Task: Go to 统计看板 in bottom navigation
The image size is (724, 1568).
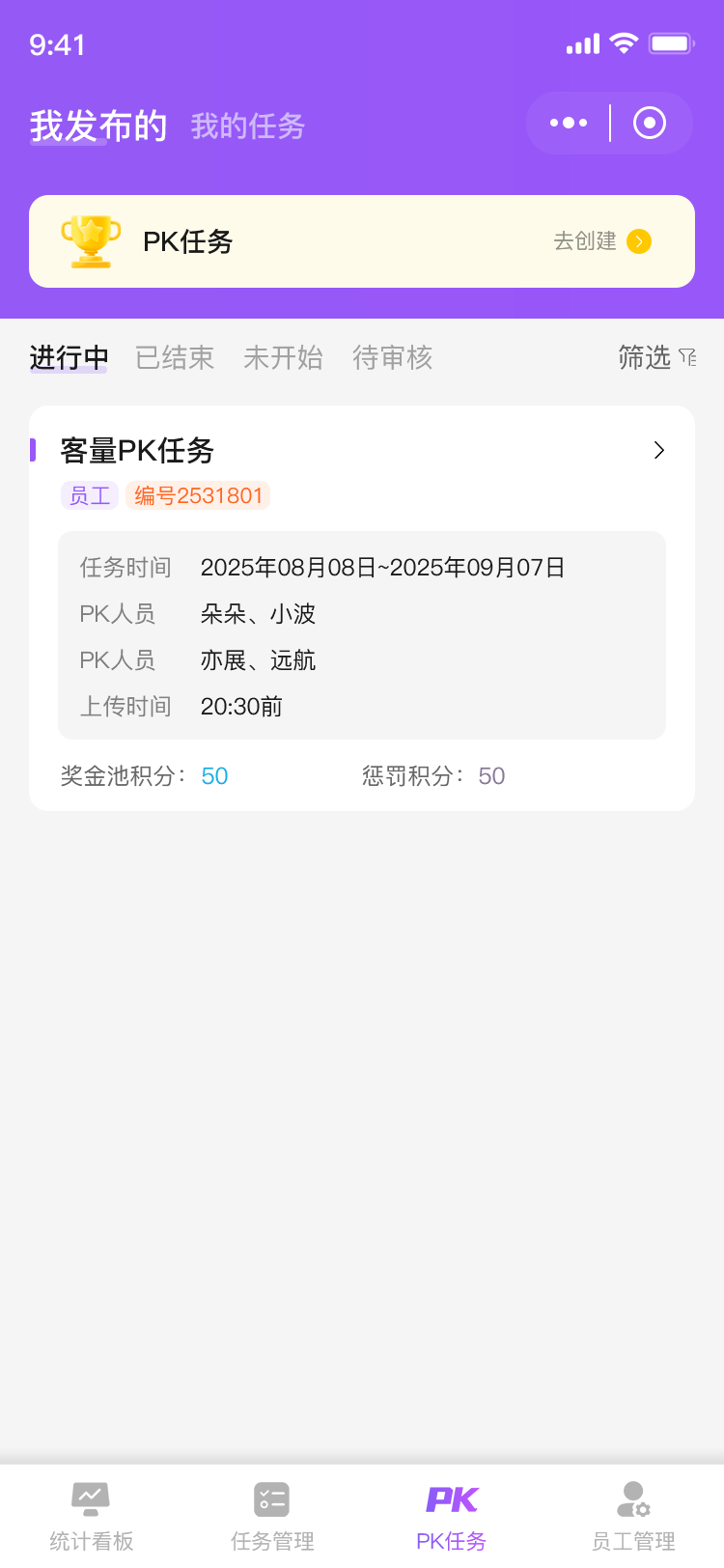Action: point(91,1517)
